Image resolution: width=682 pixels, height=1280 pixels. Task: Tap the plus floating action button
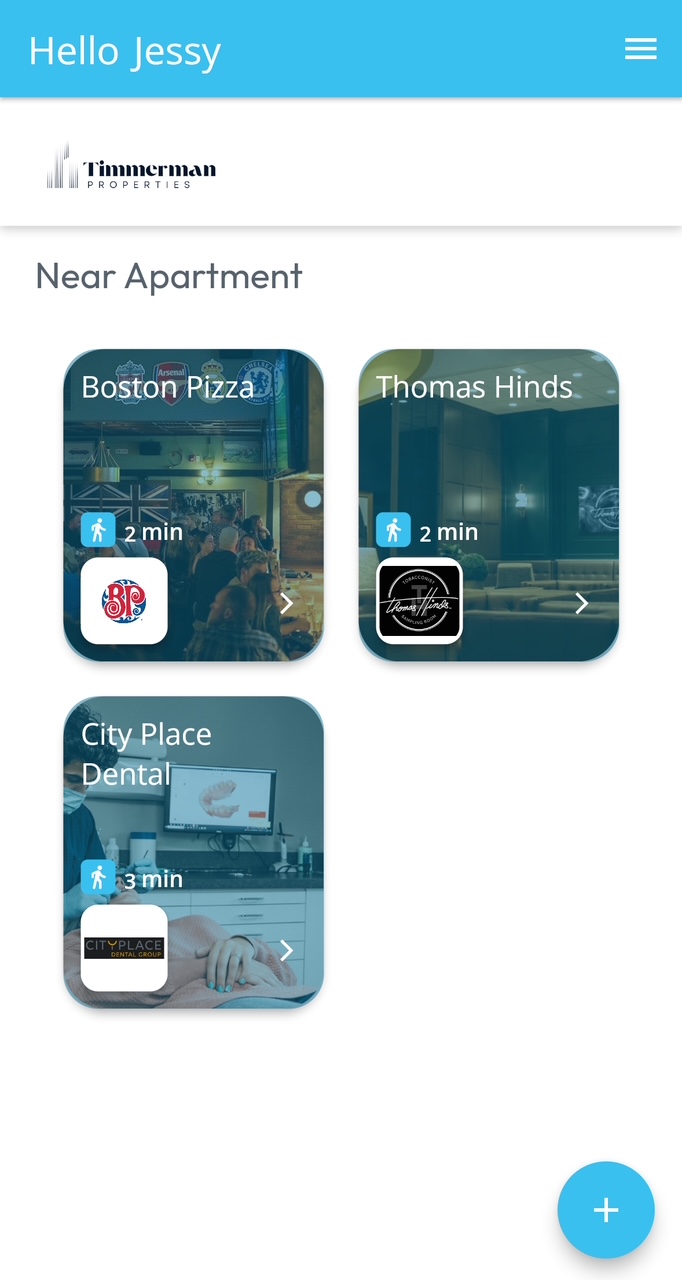coord(605,1209)
